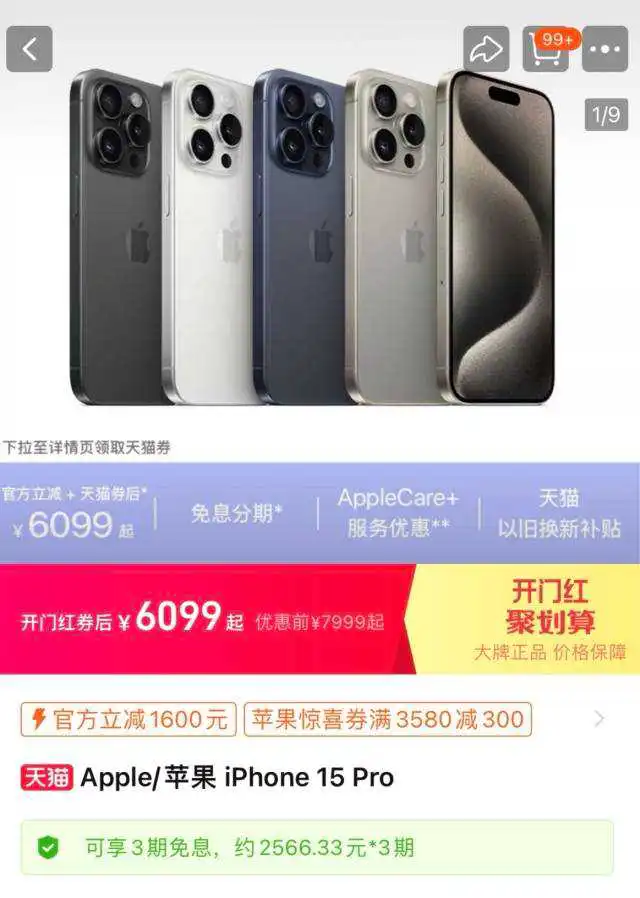640x898 pixels.
Task: Tap the 苹果惊喜券满3580减300 coupon
Action: coord(388,719)
